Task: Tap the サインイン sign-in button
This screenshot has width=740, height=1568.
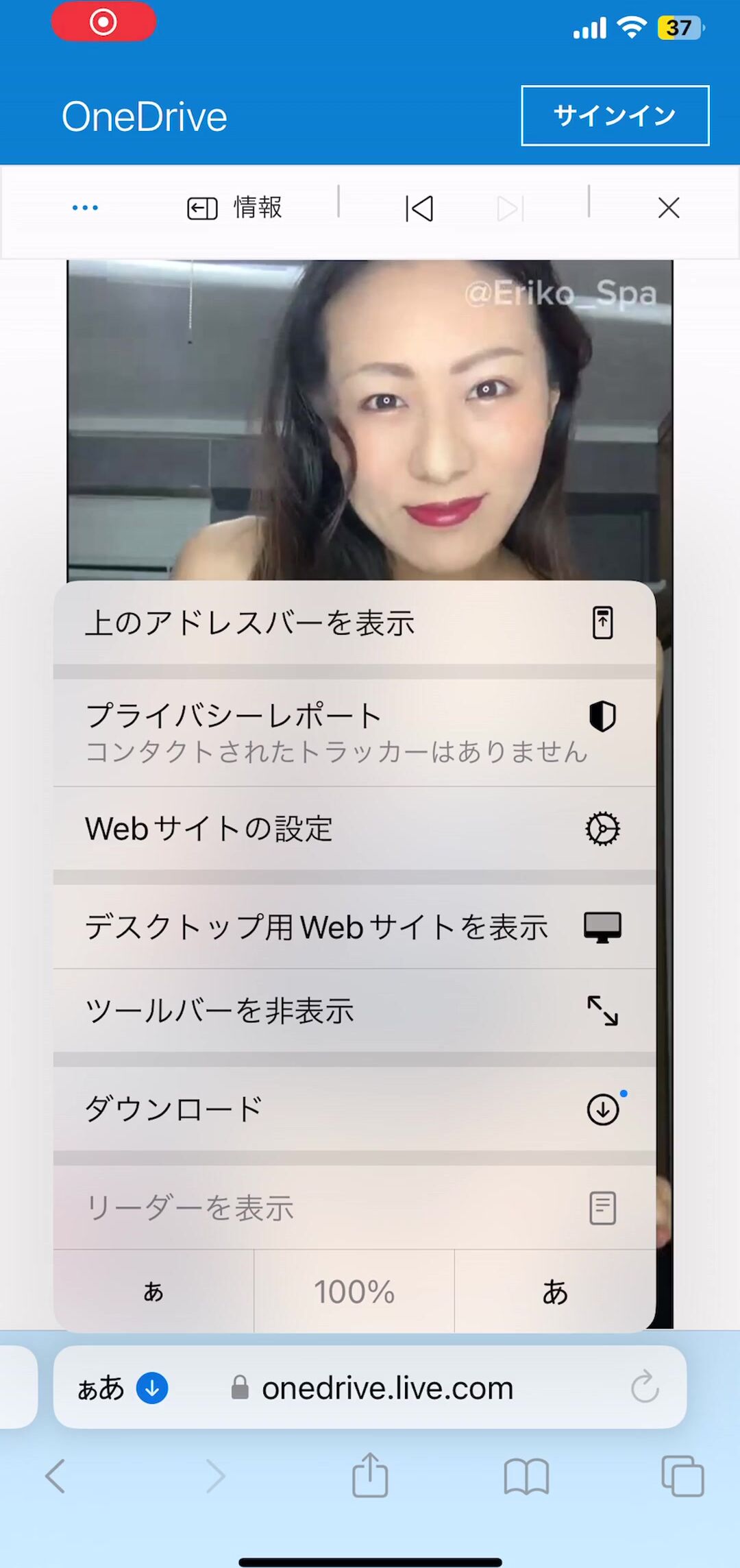Action: [615, 115]
